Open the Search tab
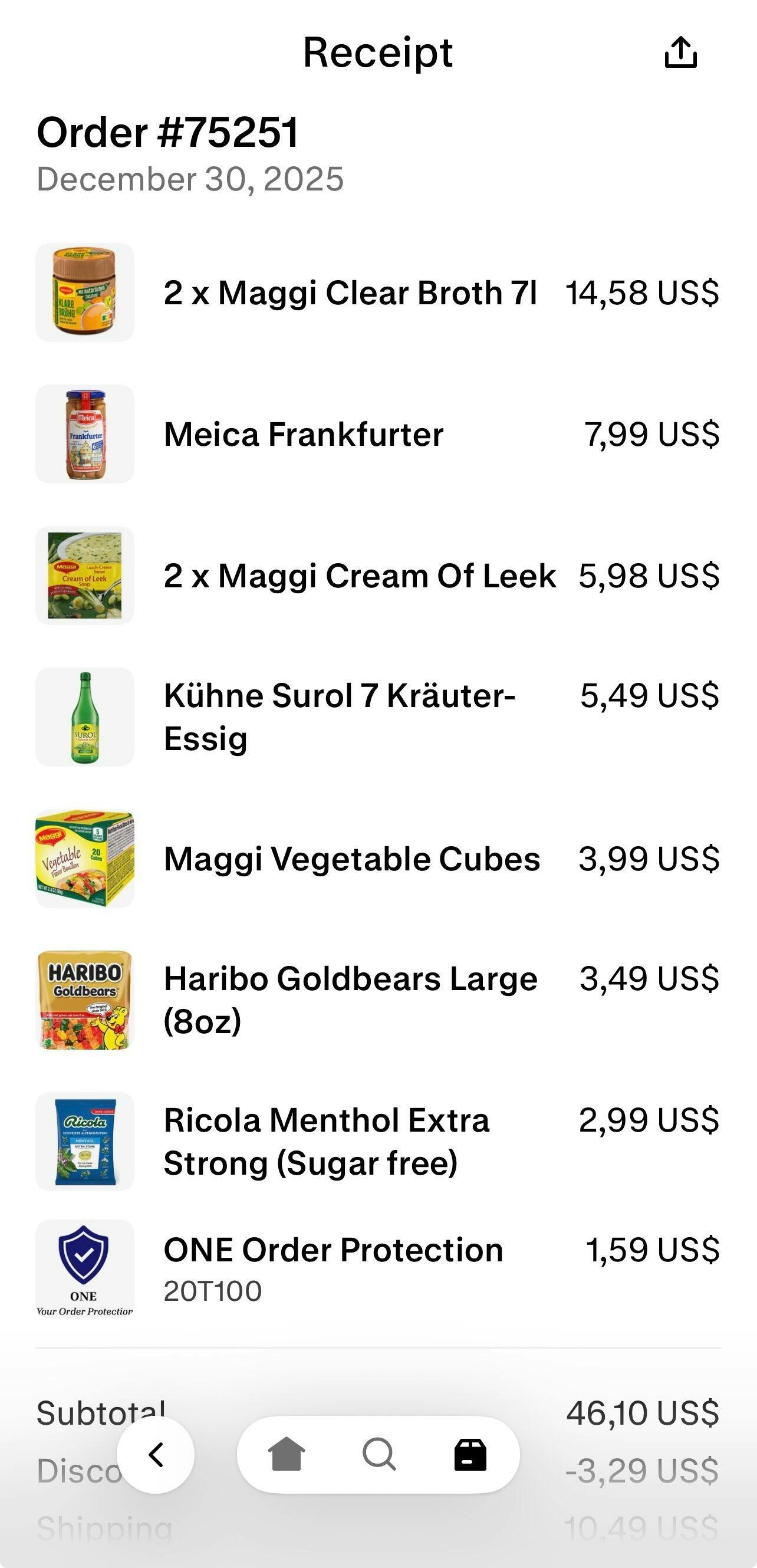The height and width of the screenshot is (1568, 757). 379,1455
